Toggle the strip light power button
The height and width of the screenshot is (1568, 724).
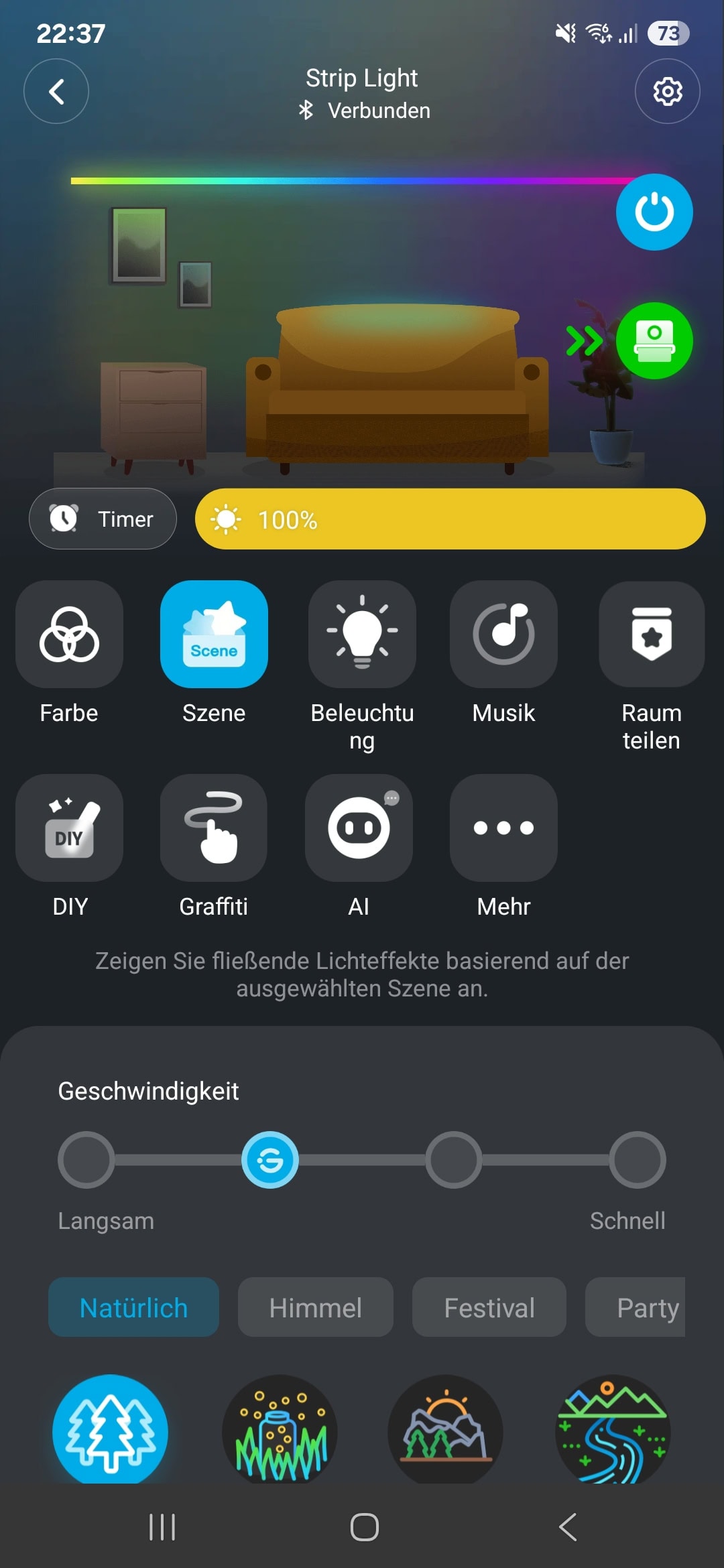pyautogui.click(x=654, y=212)
